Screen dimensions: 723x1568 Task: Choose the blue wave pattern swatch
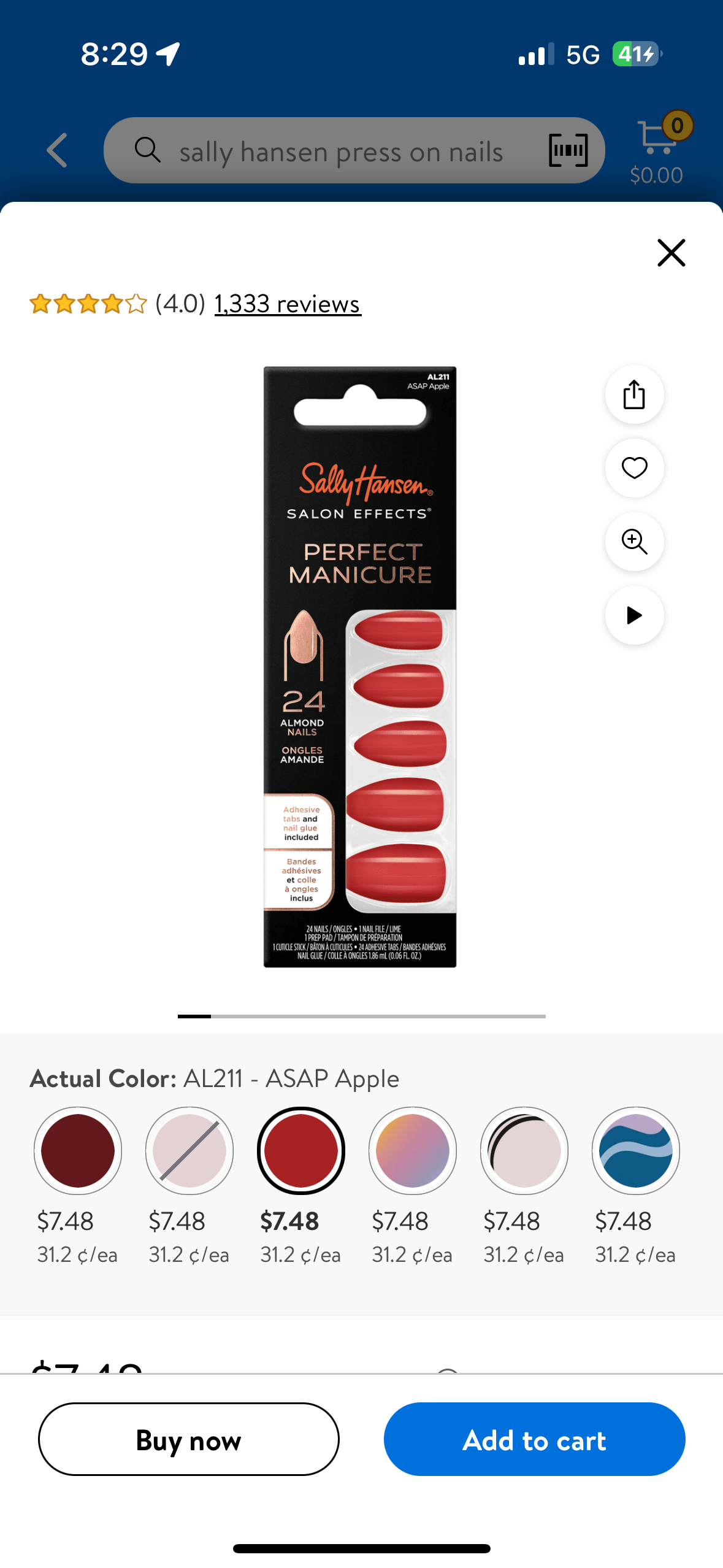[636, 1151]
